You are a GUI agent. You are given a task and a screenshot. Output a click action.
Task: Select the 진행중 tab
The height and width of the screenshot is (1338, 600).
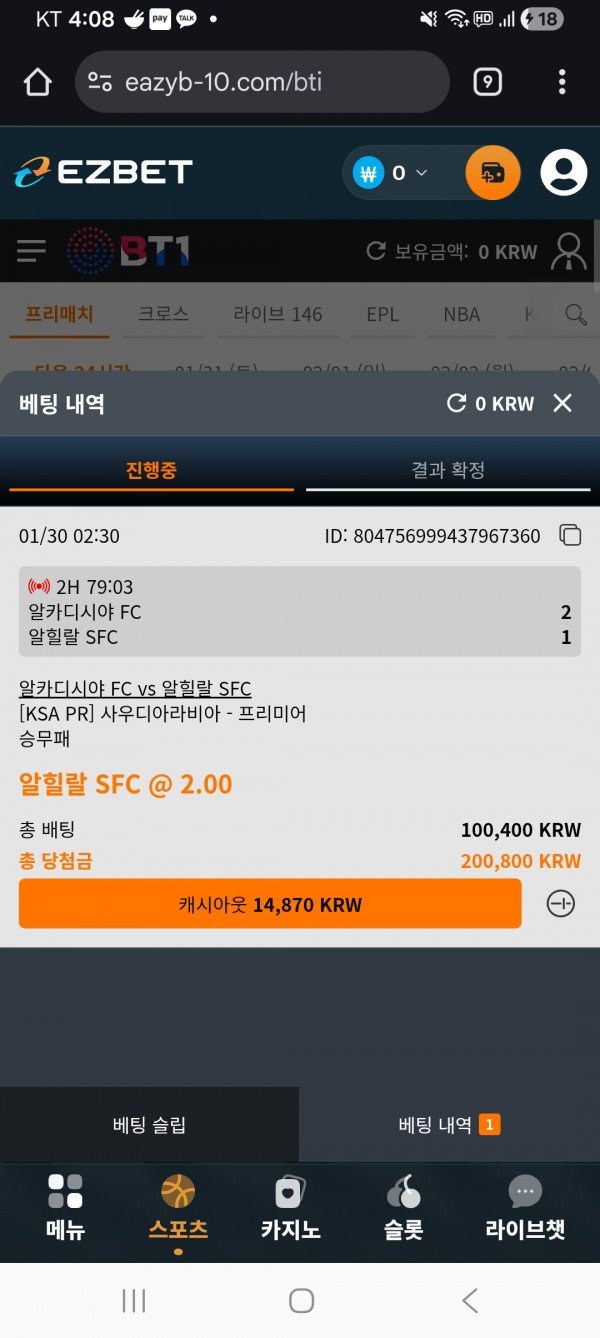151,469
